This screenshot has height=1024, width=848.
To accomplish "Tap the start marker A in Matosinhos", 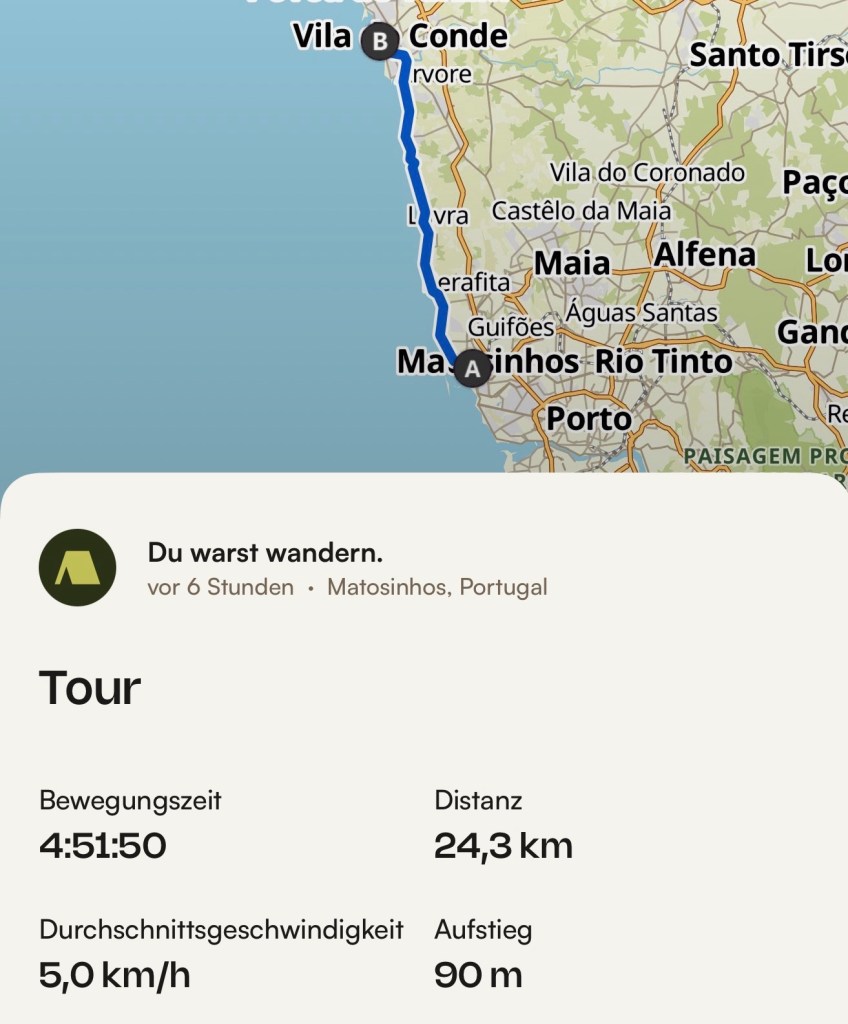I will click(x=472, y=369).
